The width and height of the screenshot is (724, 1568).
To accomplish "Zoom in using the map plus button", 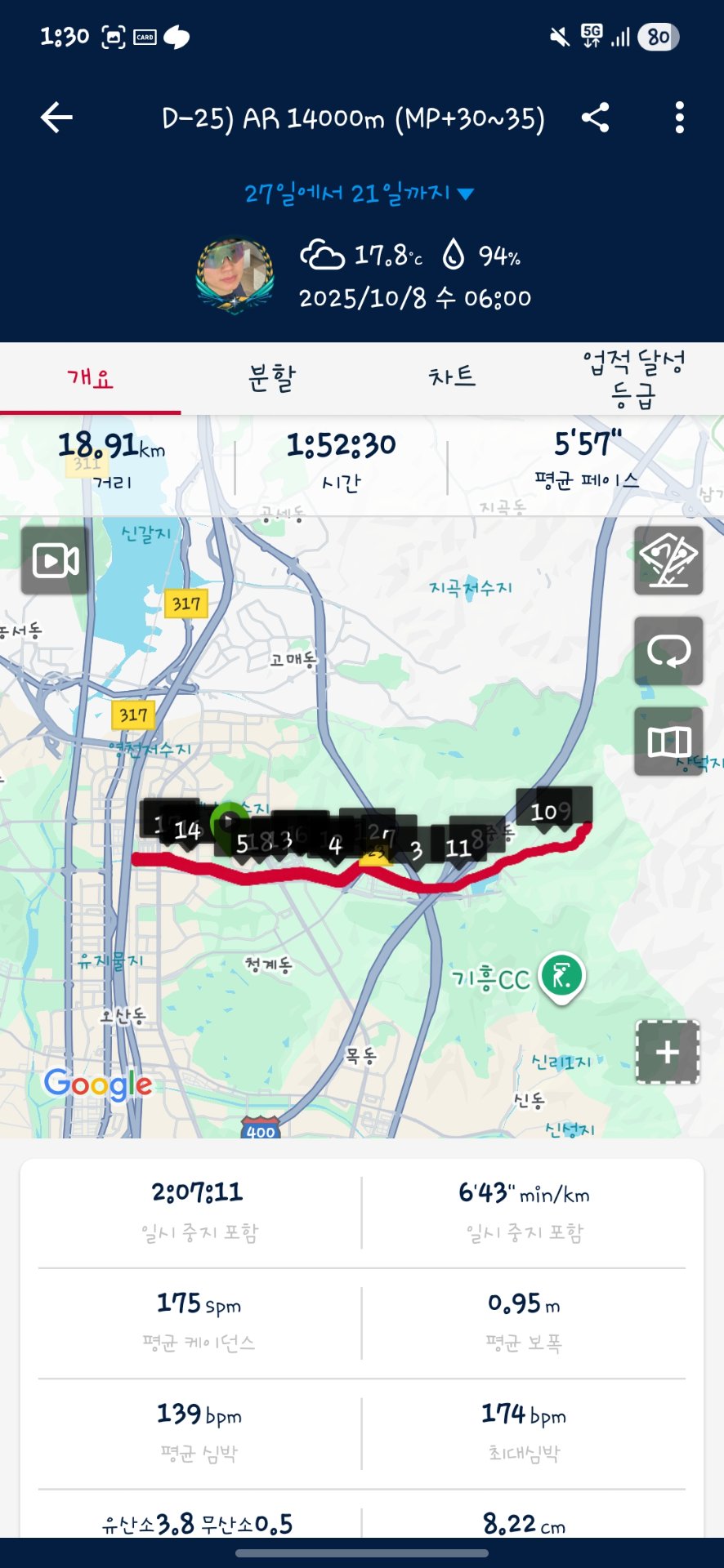I will tap(668, 1052).
